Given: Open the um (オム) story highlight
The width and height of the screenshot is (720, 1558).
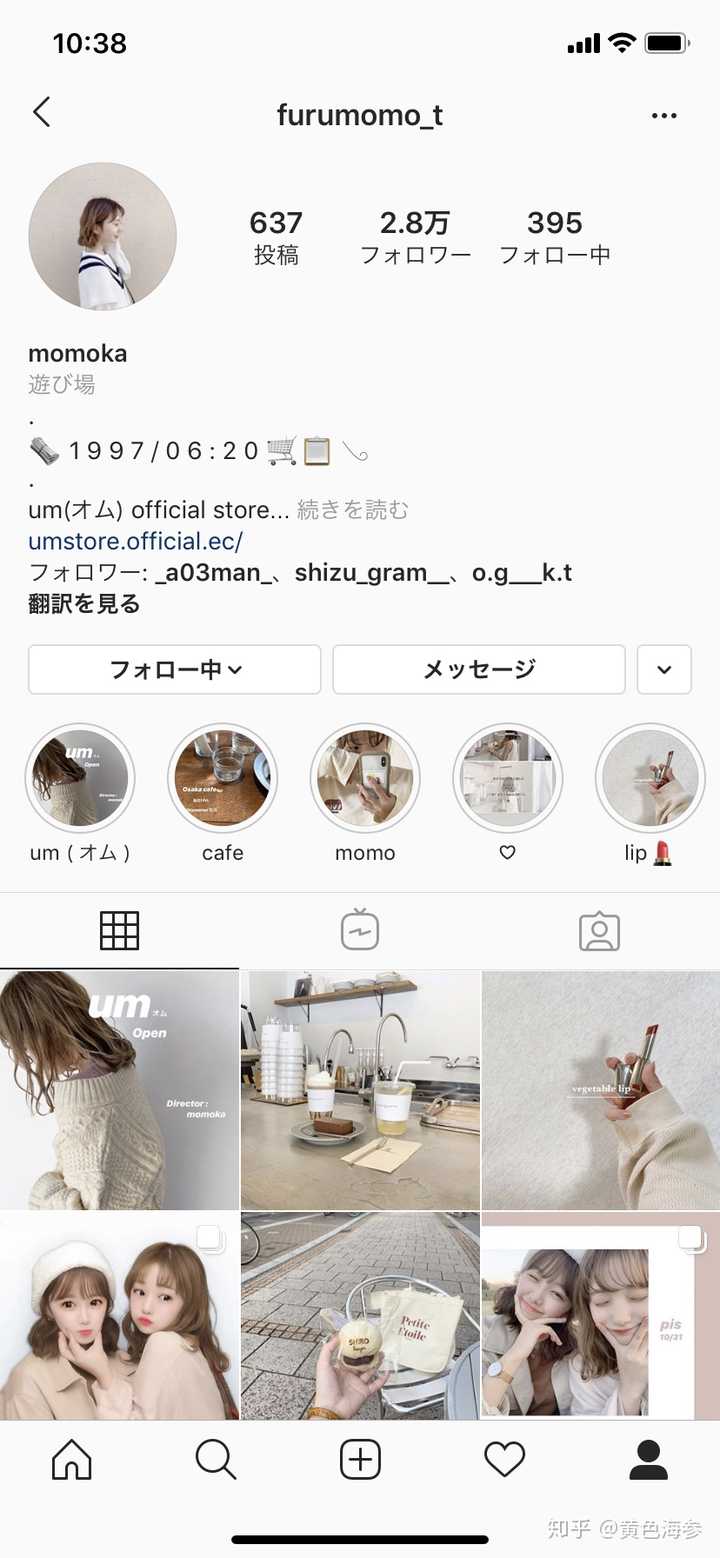Looking at the screenshot, I should [x=80, y=778].
